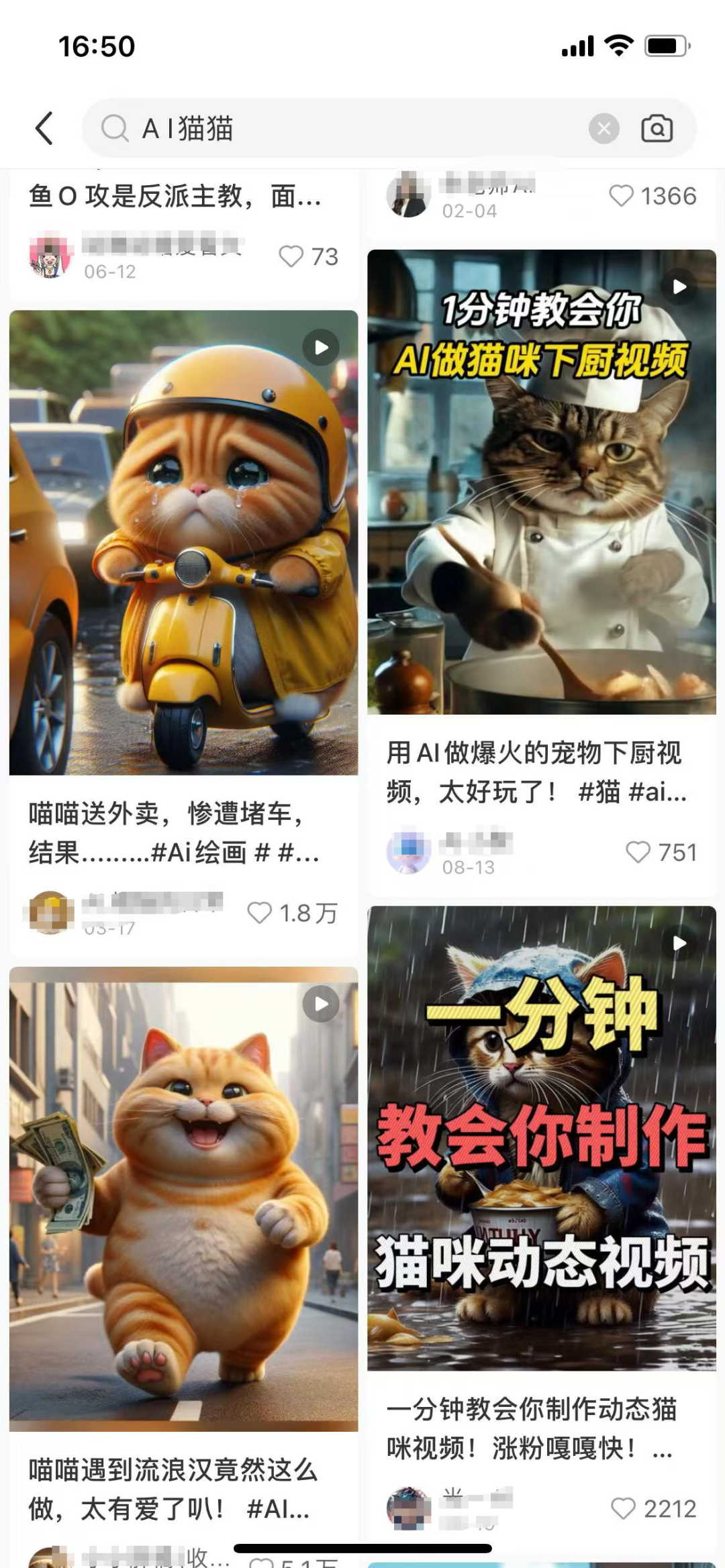Open the author avatar dated 02-04
725x1568 pixels.
[408, 195]
